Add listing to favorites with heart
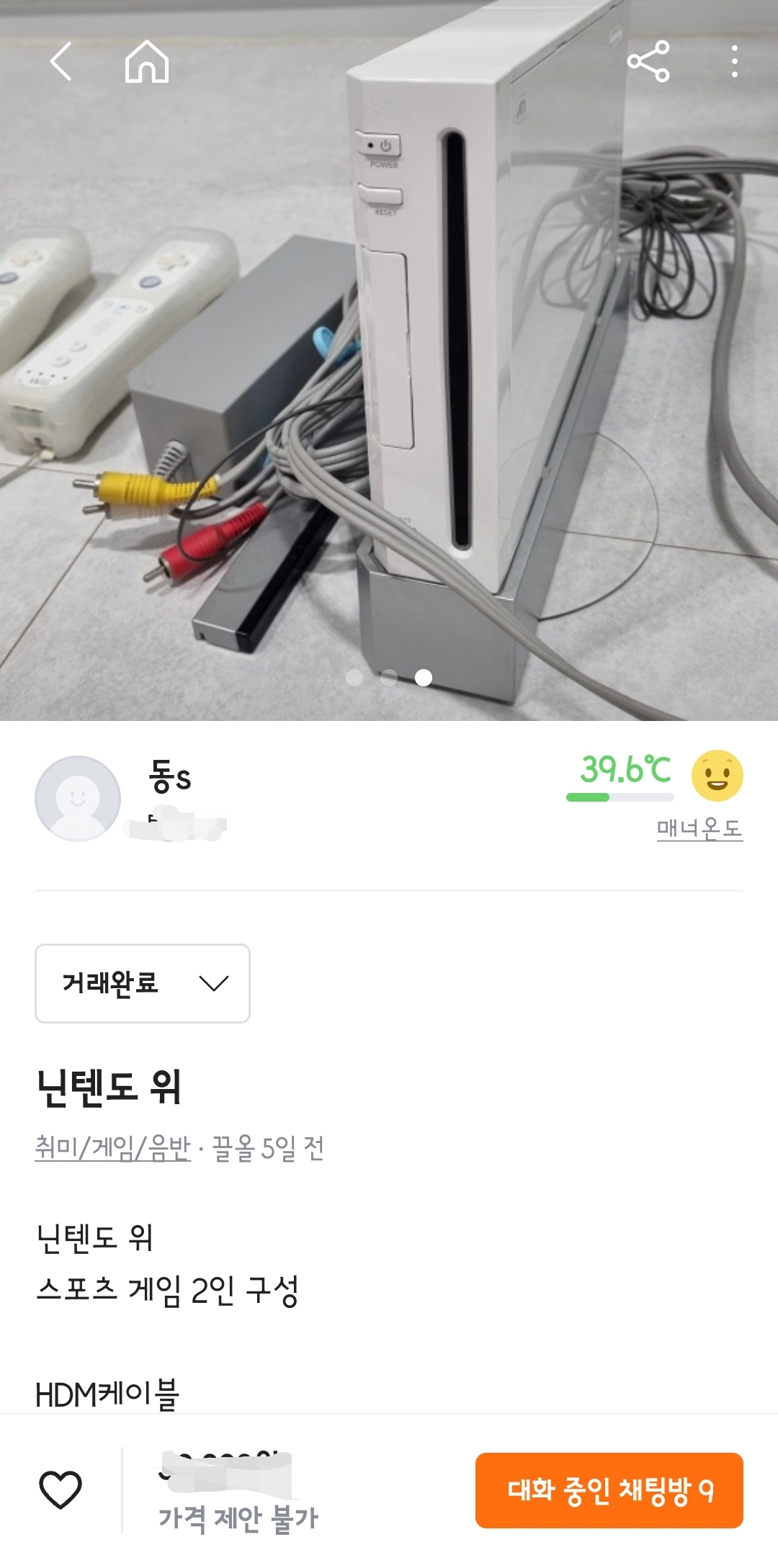 (61, 1489)
